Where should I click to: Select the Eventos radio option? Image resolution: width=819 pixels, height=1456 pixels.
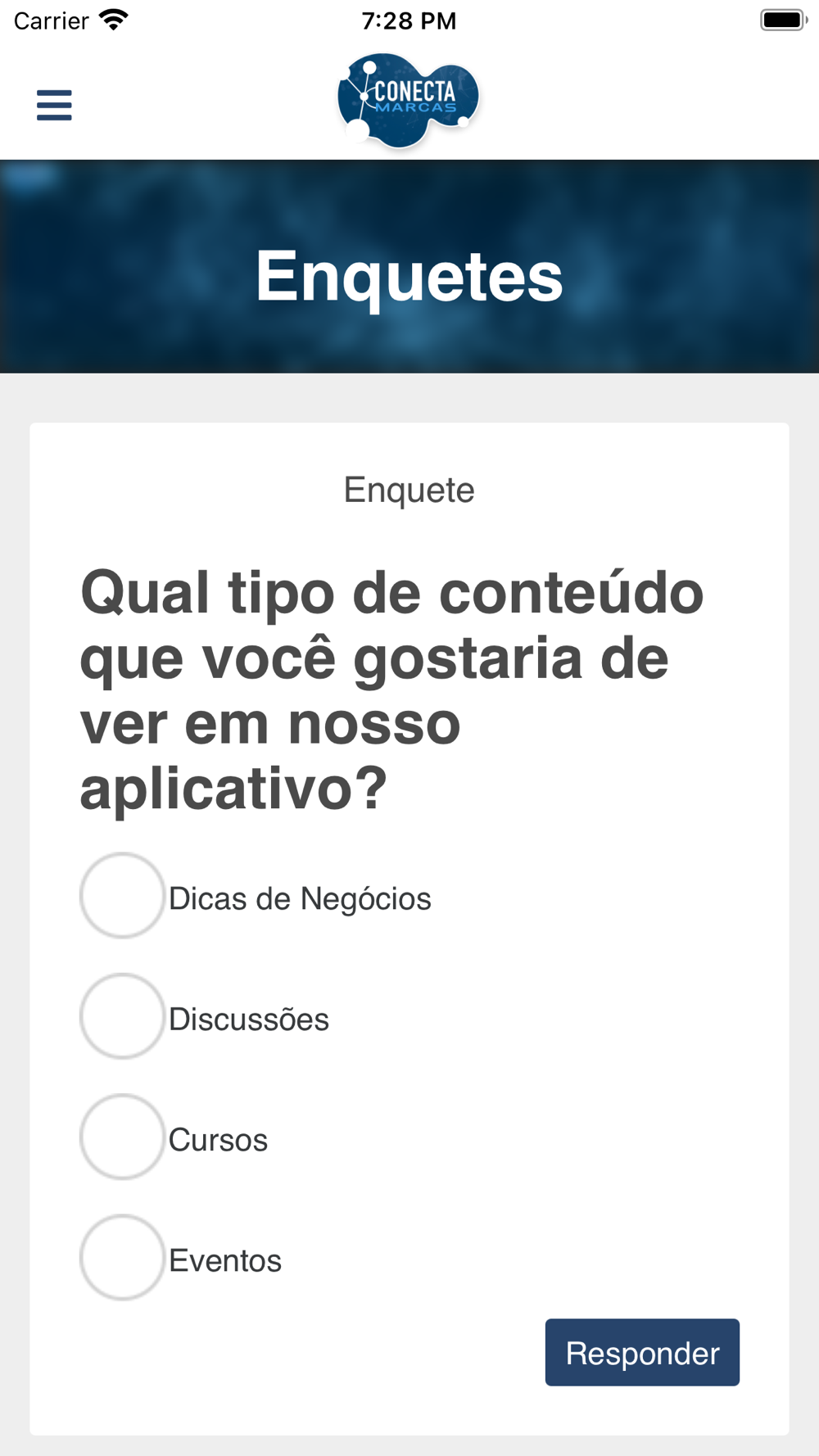[122, 1258]
